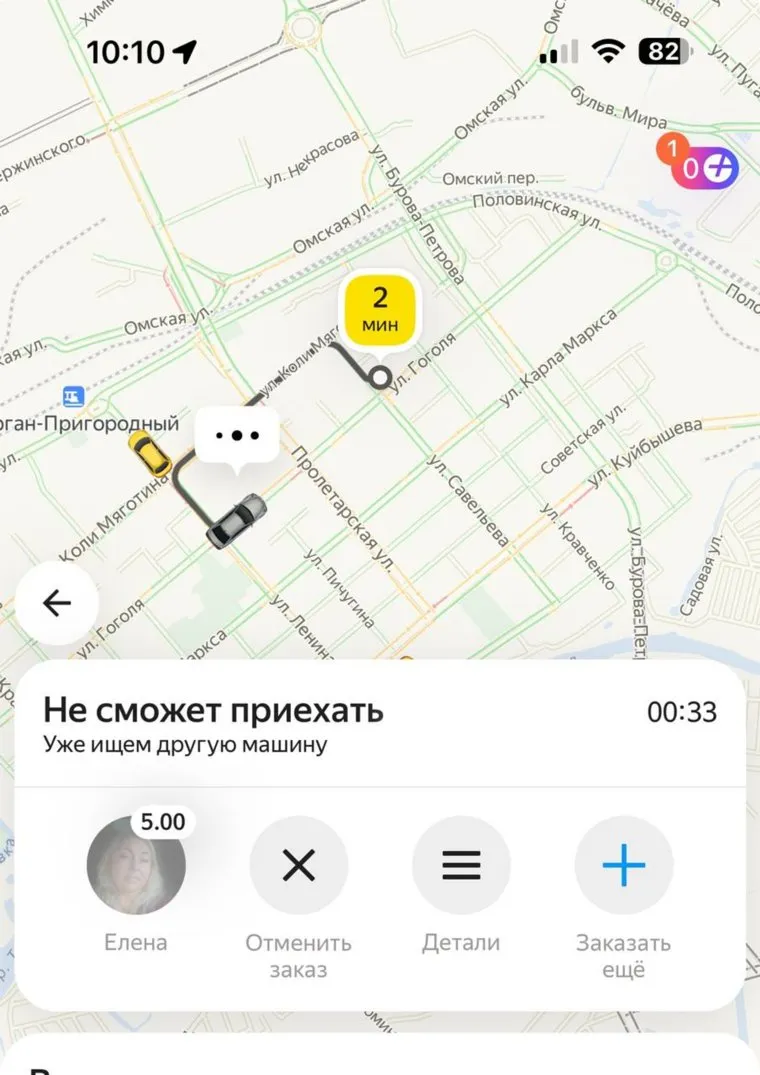Tap Отменить заказ to cancel the order
Screen dimensions: 760x1075
pyautogui.click(x=298, y=865)
